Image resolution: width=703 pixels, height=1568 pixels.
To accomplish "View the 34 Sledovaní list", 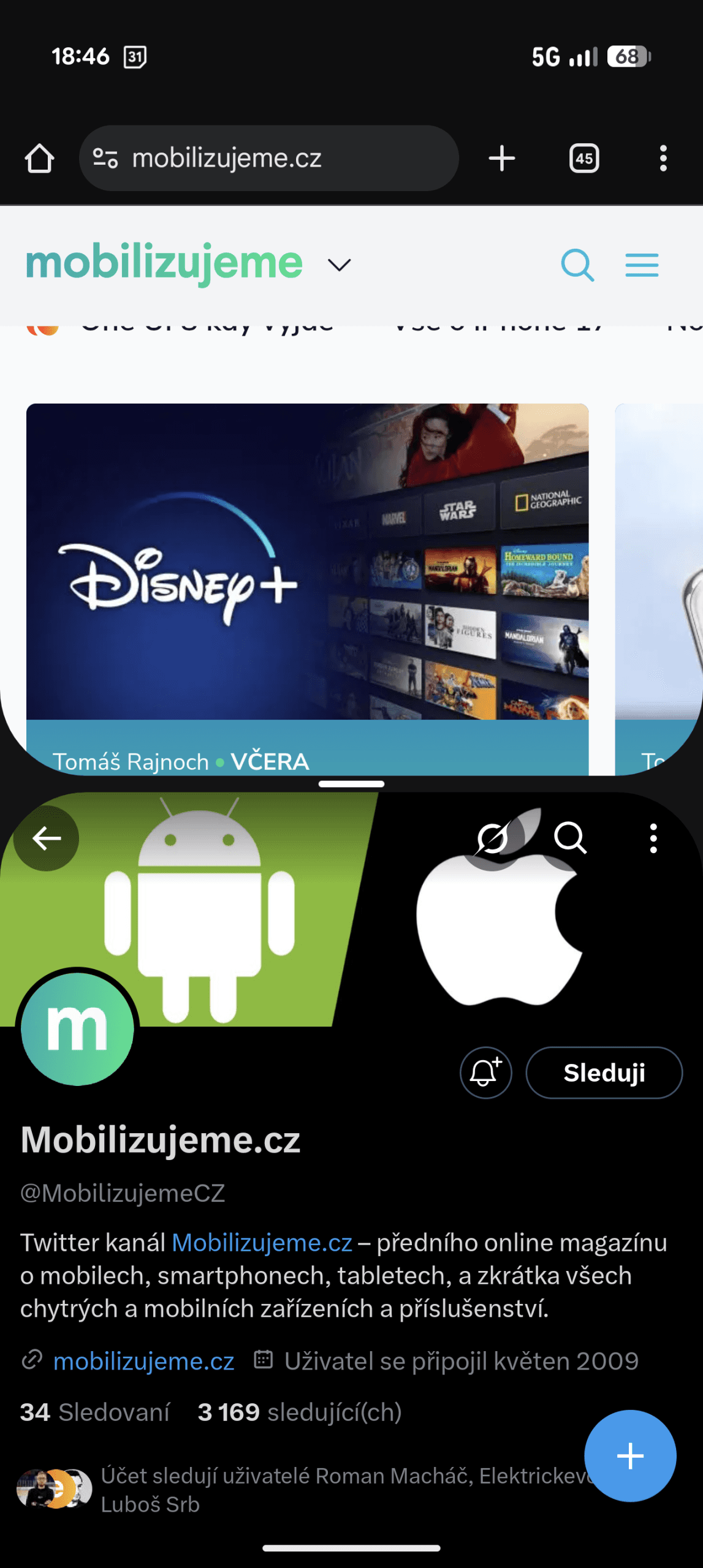I will click(95, 1412).
